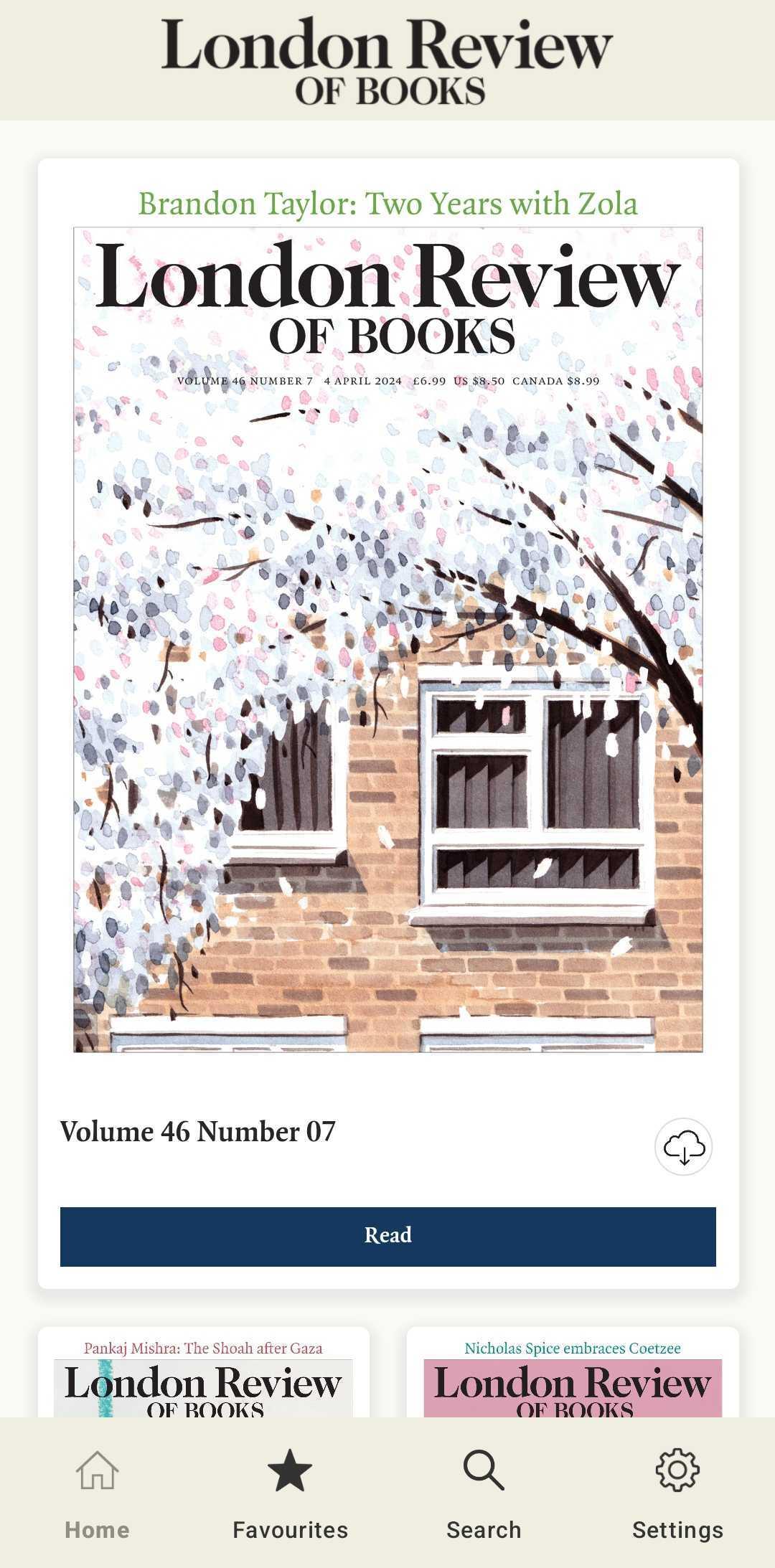Open the Nicholas Spice embraces Coetzee issue
The width and height of the screenshot is (775, 1568).
[x=573, y=1371]
